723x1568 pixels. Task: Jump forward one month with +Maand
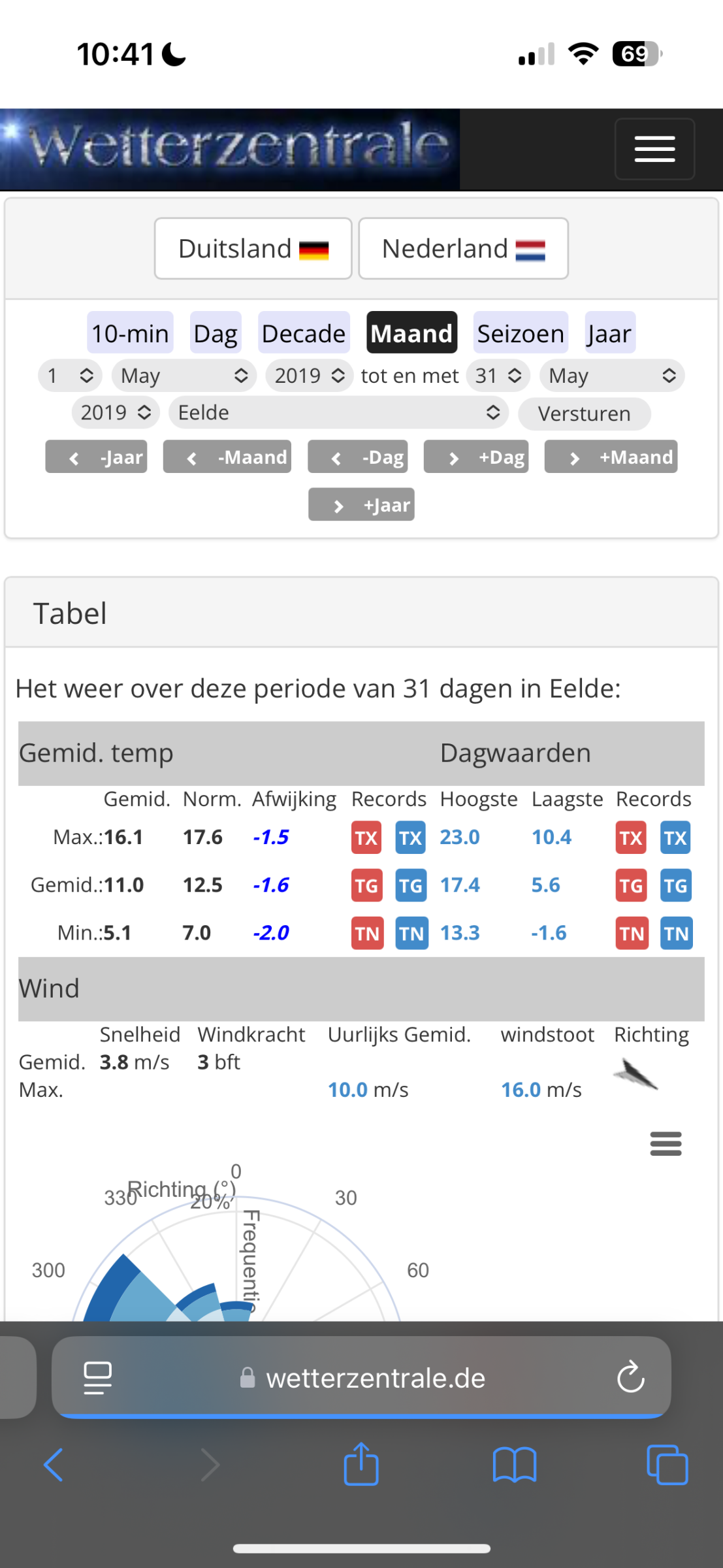(x=610, y=457)
